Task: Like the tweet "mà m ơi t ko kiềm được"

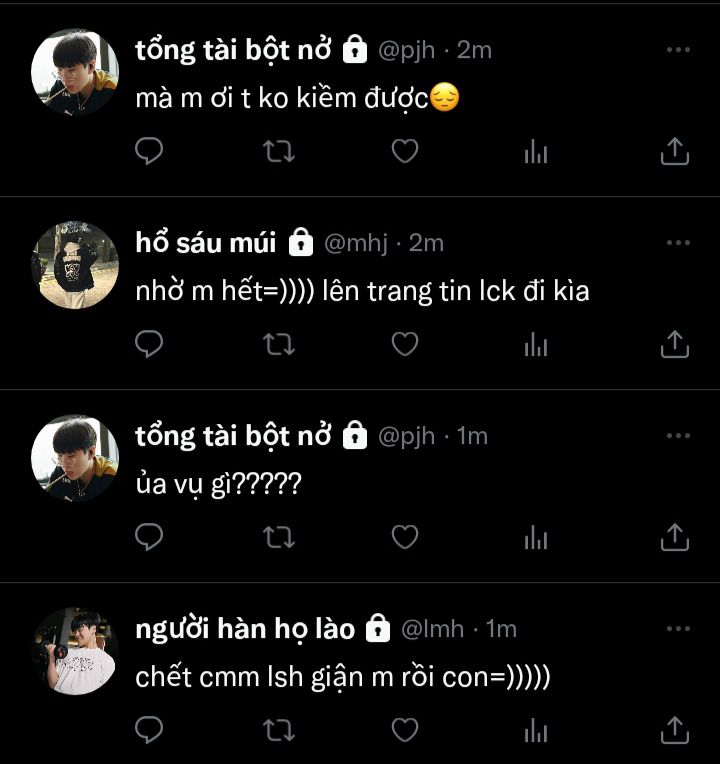Action: tap(404, 151)
